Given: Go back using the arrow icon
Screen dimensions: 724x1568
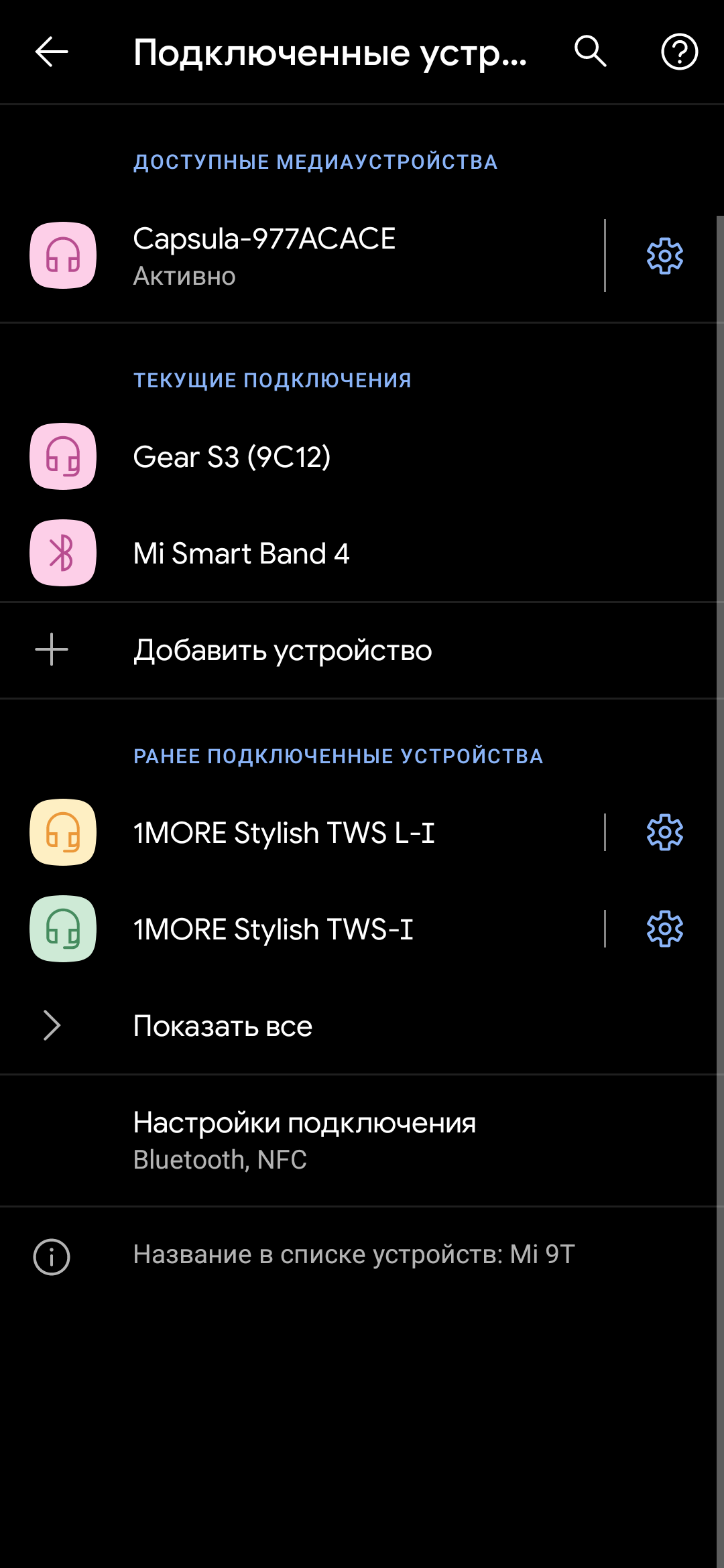Looking at the screenshot, I should pos(52,52).
